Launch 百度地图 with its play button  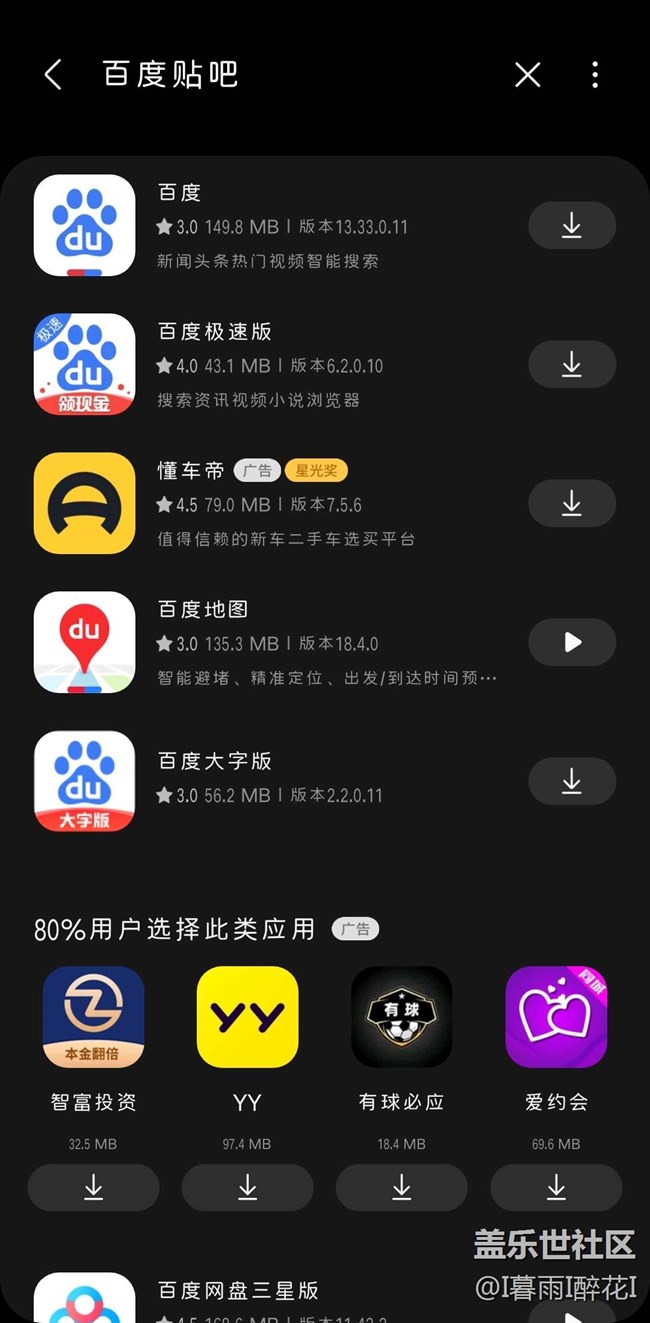572,642
